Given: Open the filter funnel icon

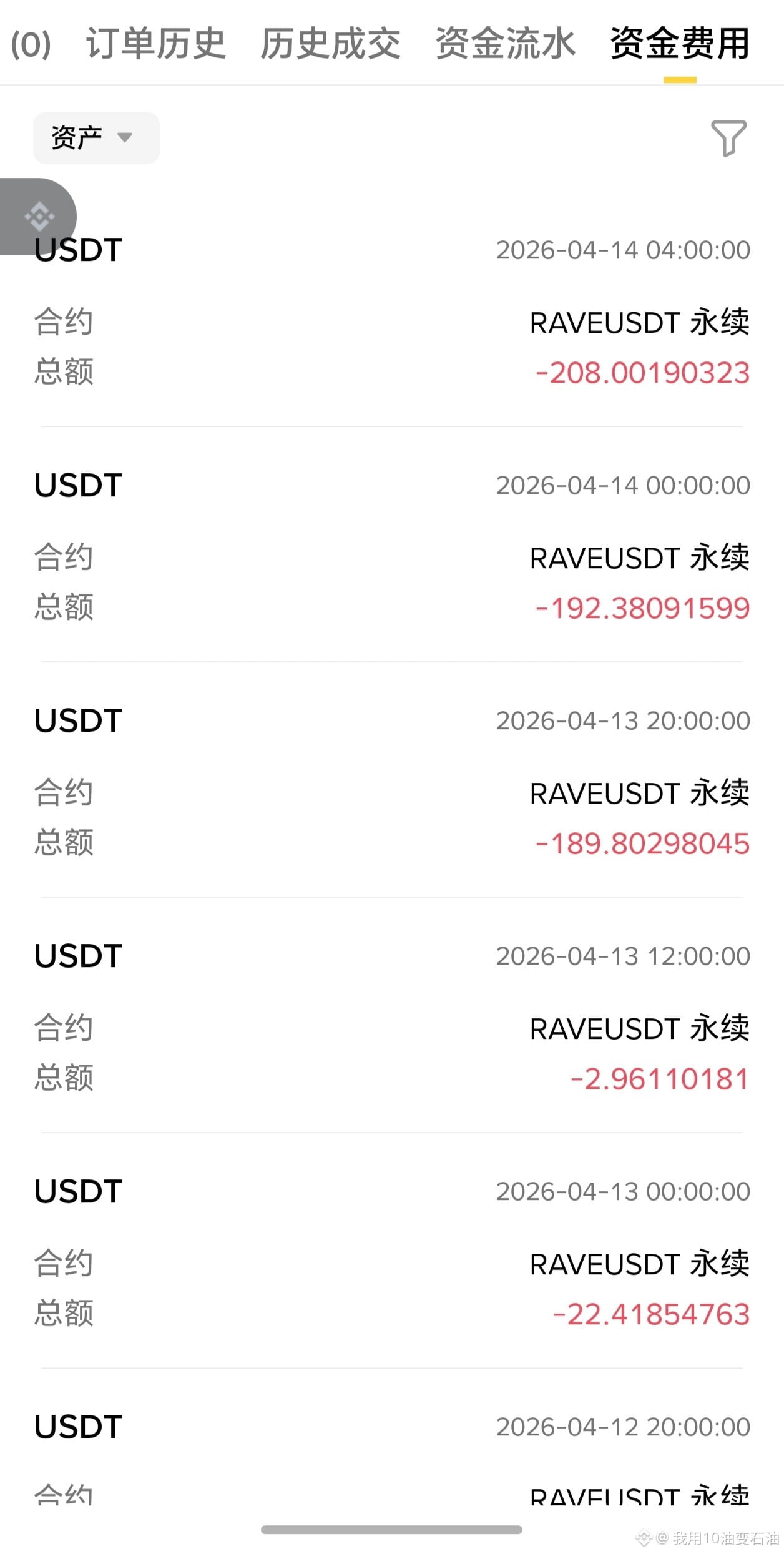Looking at the screenshot, I should pyautogui.click(x=728, y=138).
